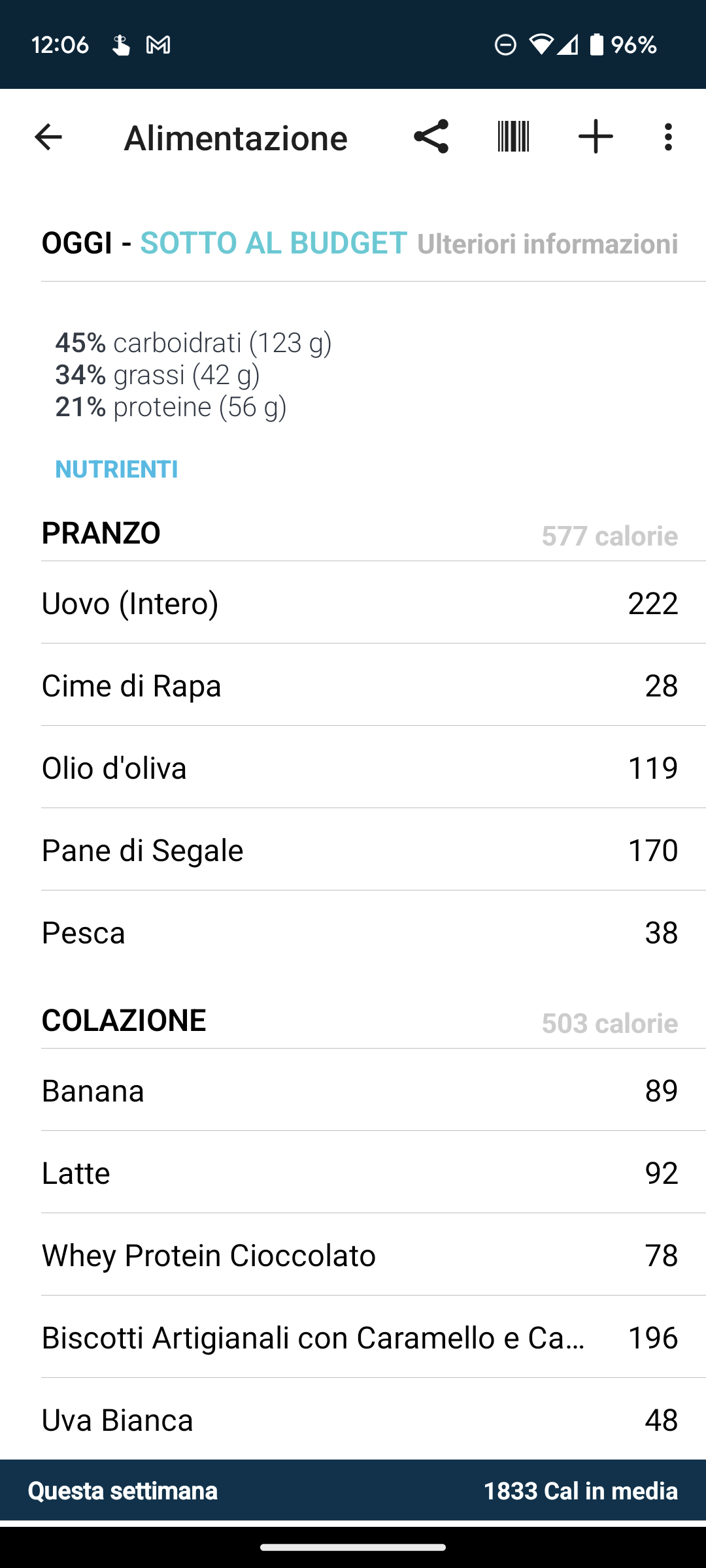
Task: Open the Cime di Rapa entry
Action: click(360, 685)
